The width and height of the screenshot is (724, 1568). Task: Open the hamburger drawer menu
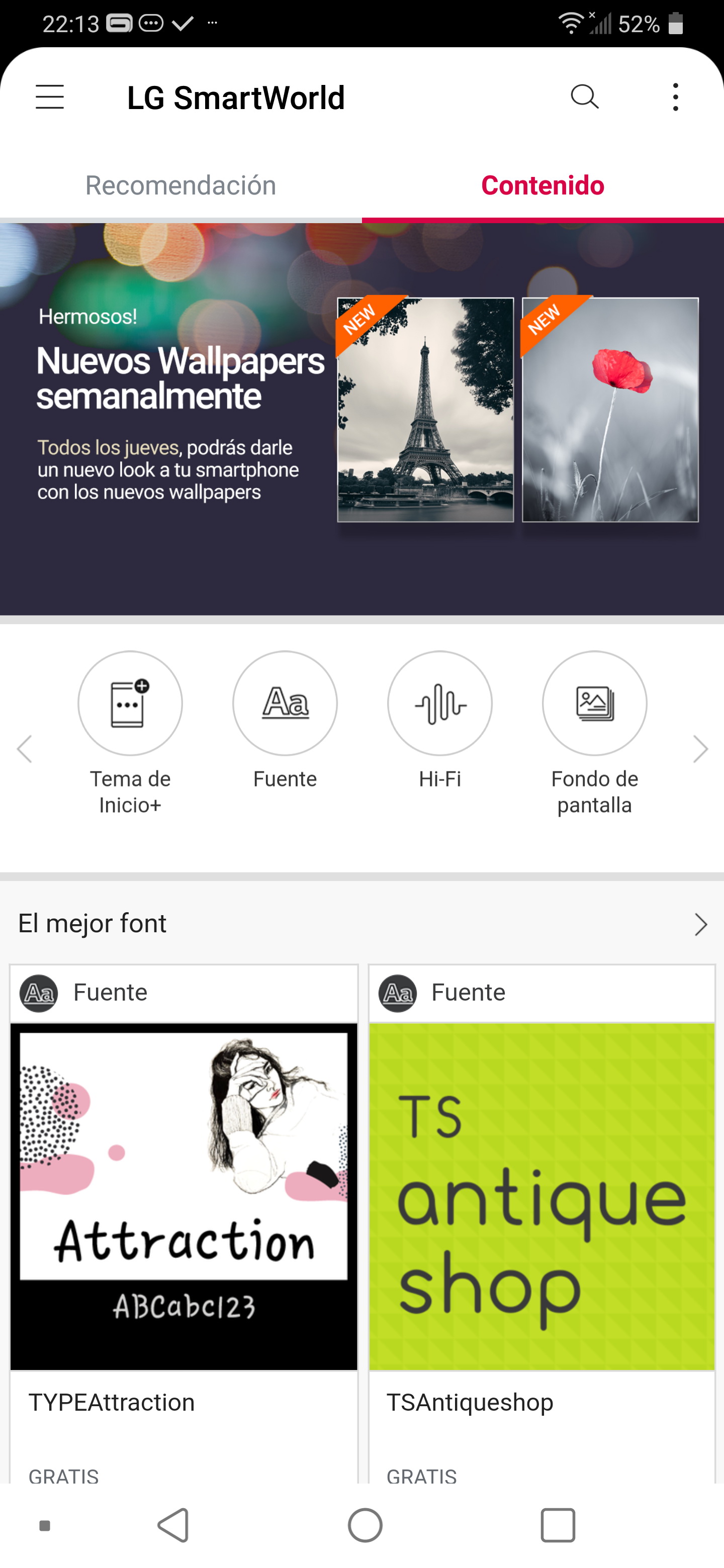pyautogui.click(x=49, y=97)
